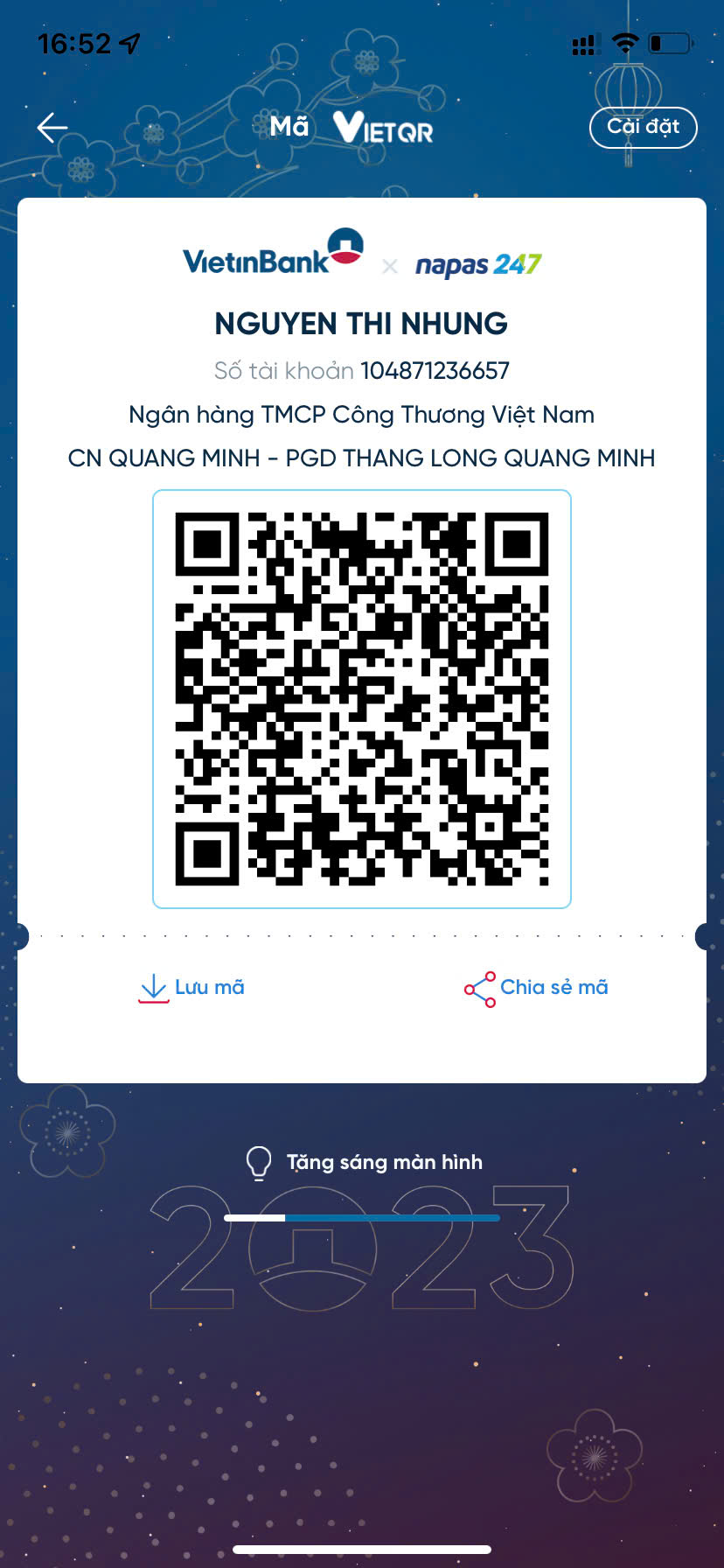The height and width of the screenshot is (1568, 724).
Task: Share the QR code via Chia sẻ mã
Action: pyautogui.click(x=536, y=988)
